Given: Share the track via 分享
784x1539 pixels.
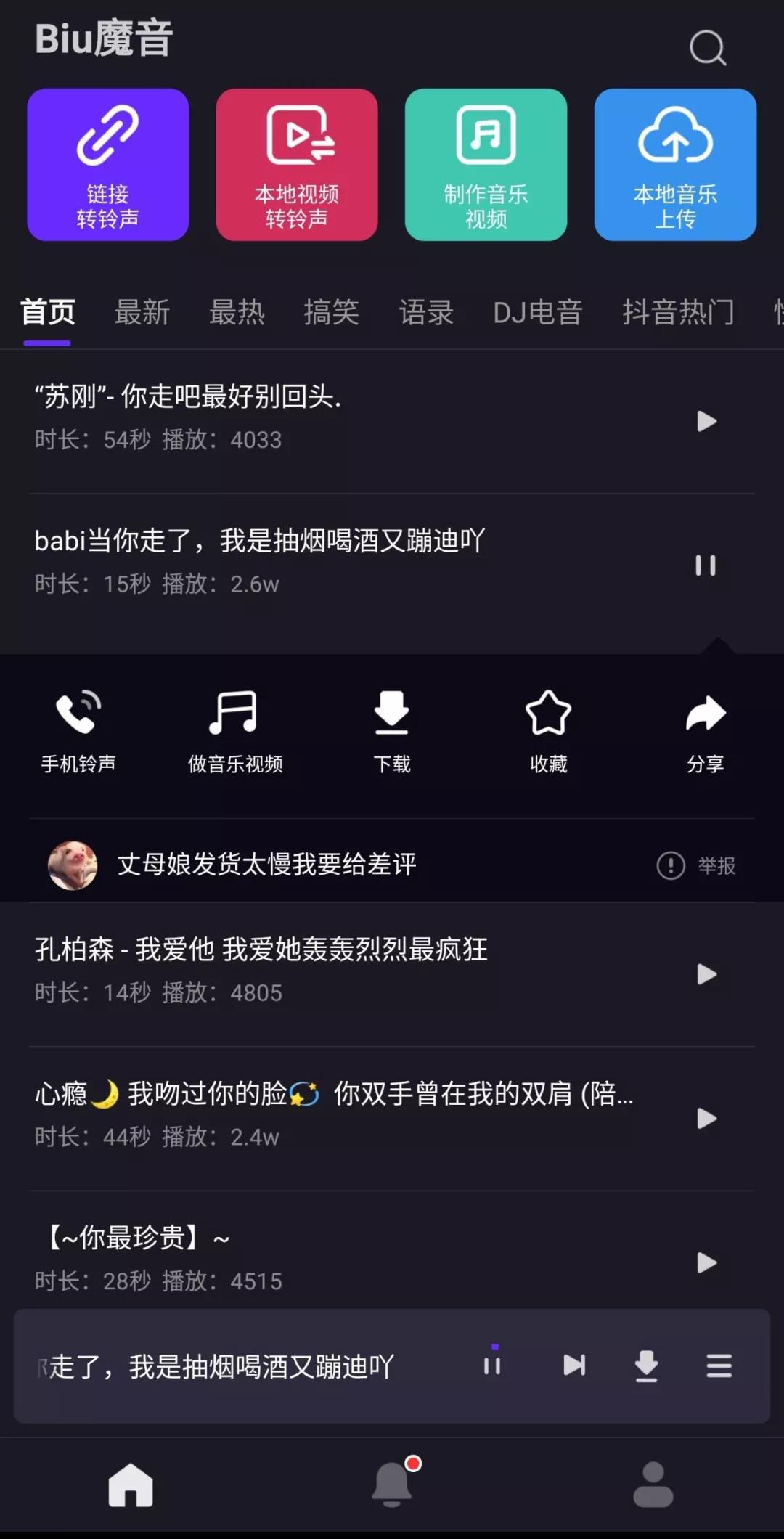Looking at the screenshot, I should pyautogui.click(x=706, y=730).
